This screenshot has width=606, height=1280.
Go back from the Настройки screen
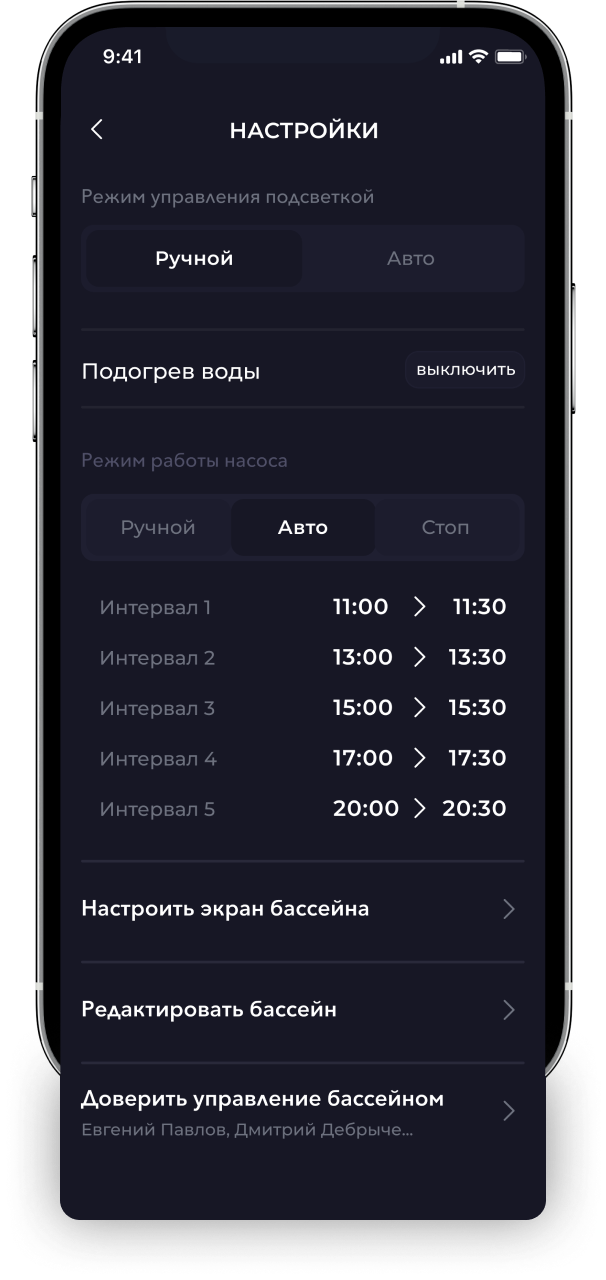[x=97, y=130]
